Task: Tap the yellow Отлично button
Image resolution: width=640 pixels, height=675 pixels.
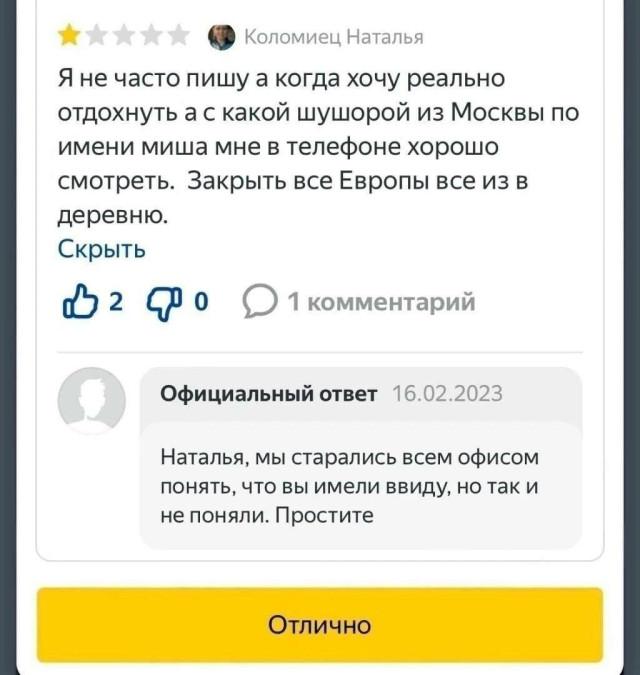Action: pos(320,625)
